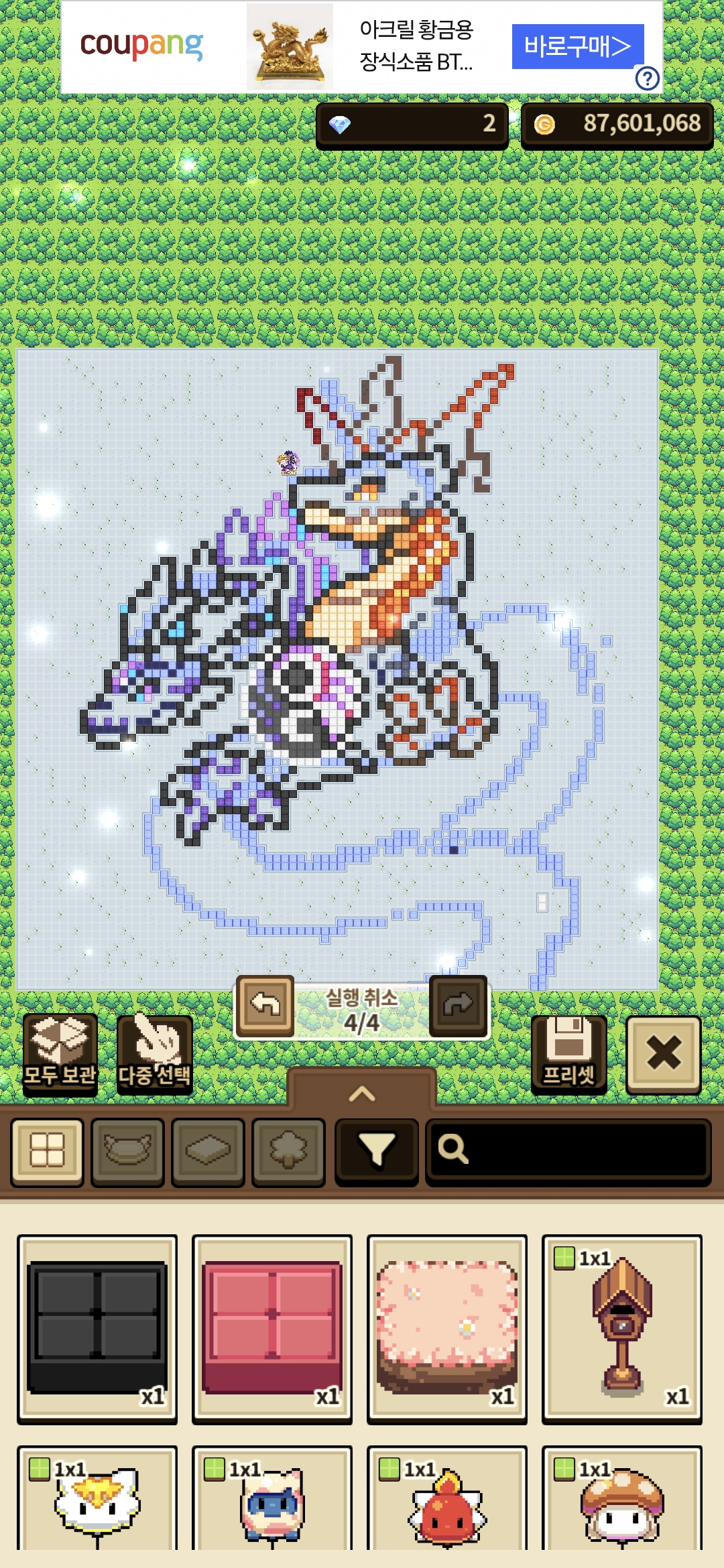724x1568 pixels.
Task: Close the edit mode with X button
Action: (663, 1054)
